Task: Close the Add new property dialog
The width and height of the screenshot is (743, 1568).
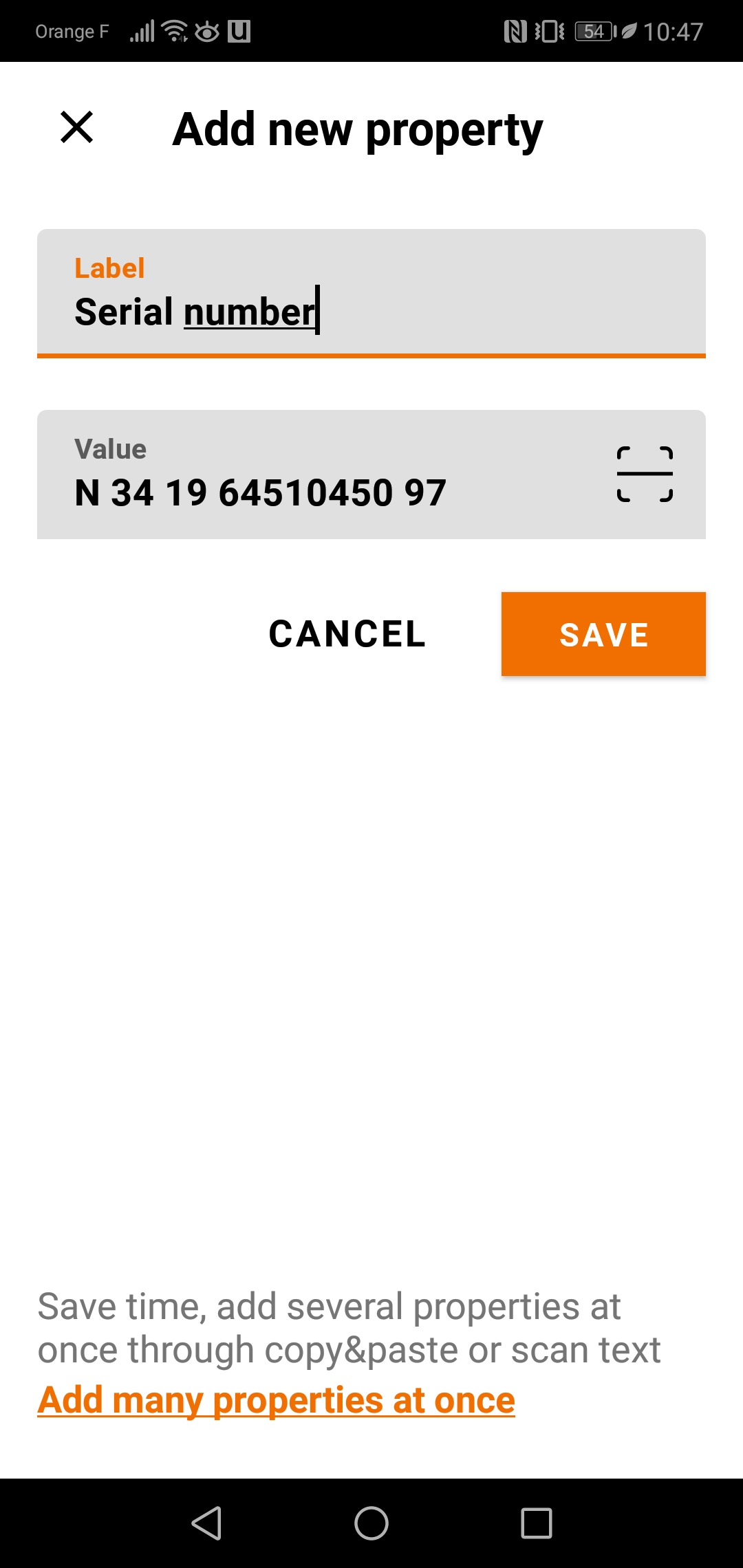Action: [x=76, y=131]
